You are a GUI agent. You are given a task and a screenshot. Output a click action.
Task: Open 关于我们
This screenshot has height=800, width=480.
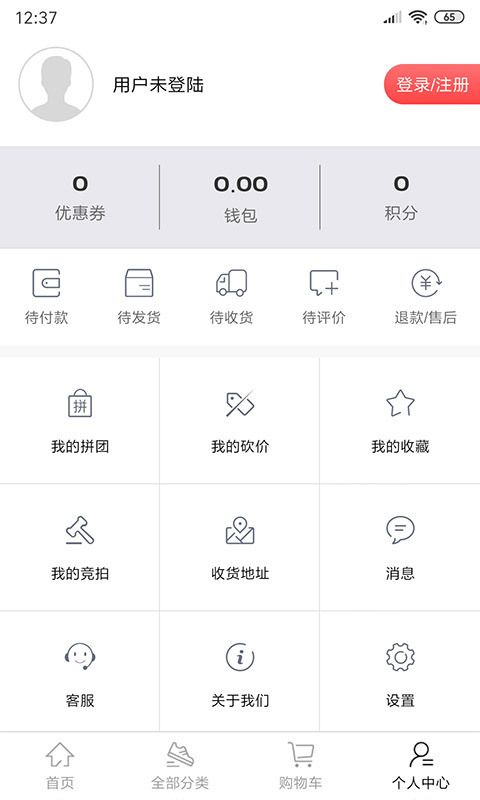point(240,671)
